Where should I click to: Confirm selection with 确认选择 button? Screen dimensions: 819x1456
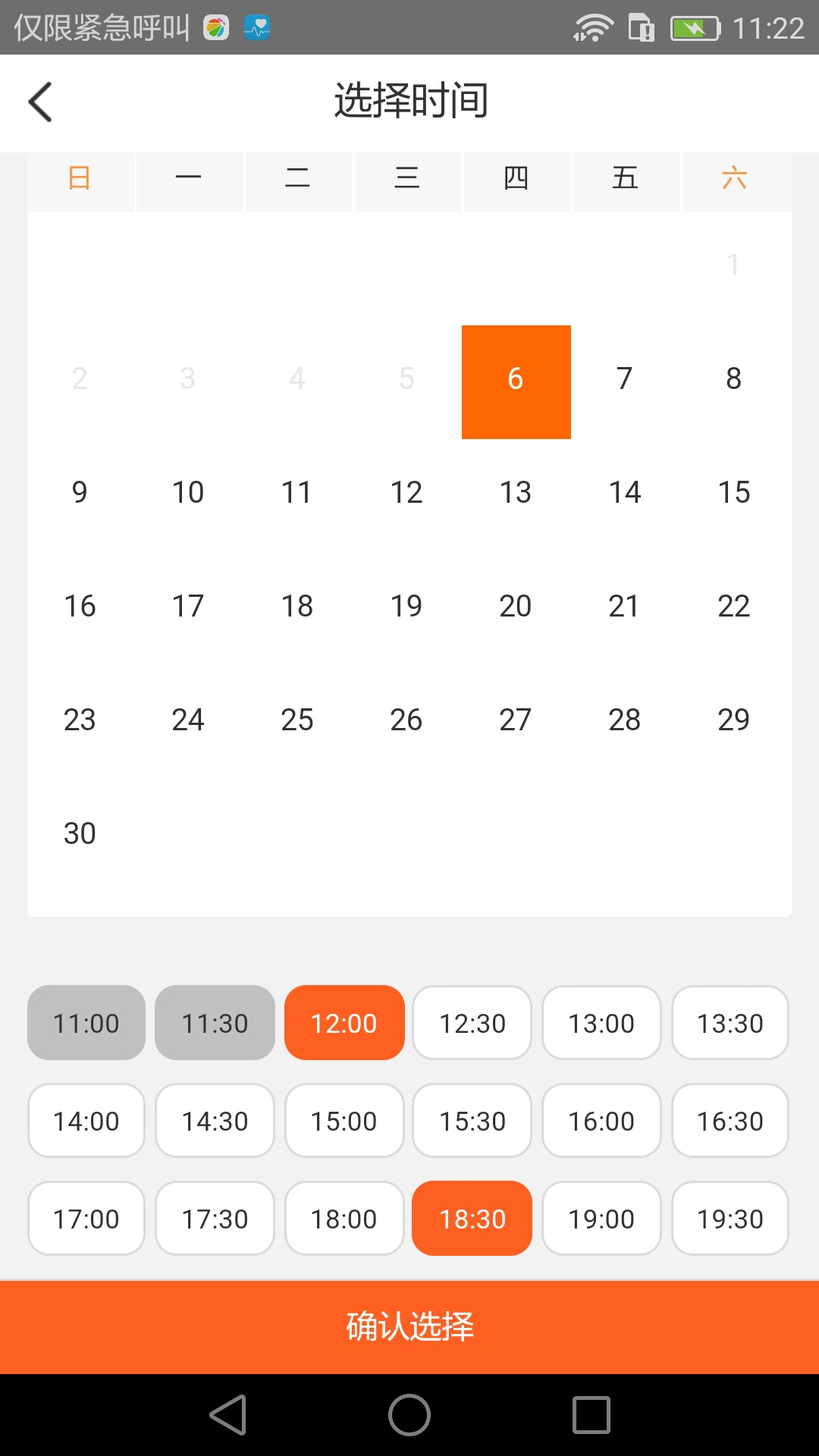(409, 1327)
